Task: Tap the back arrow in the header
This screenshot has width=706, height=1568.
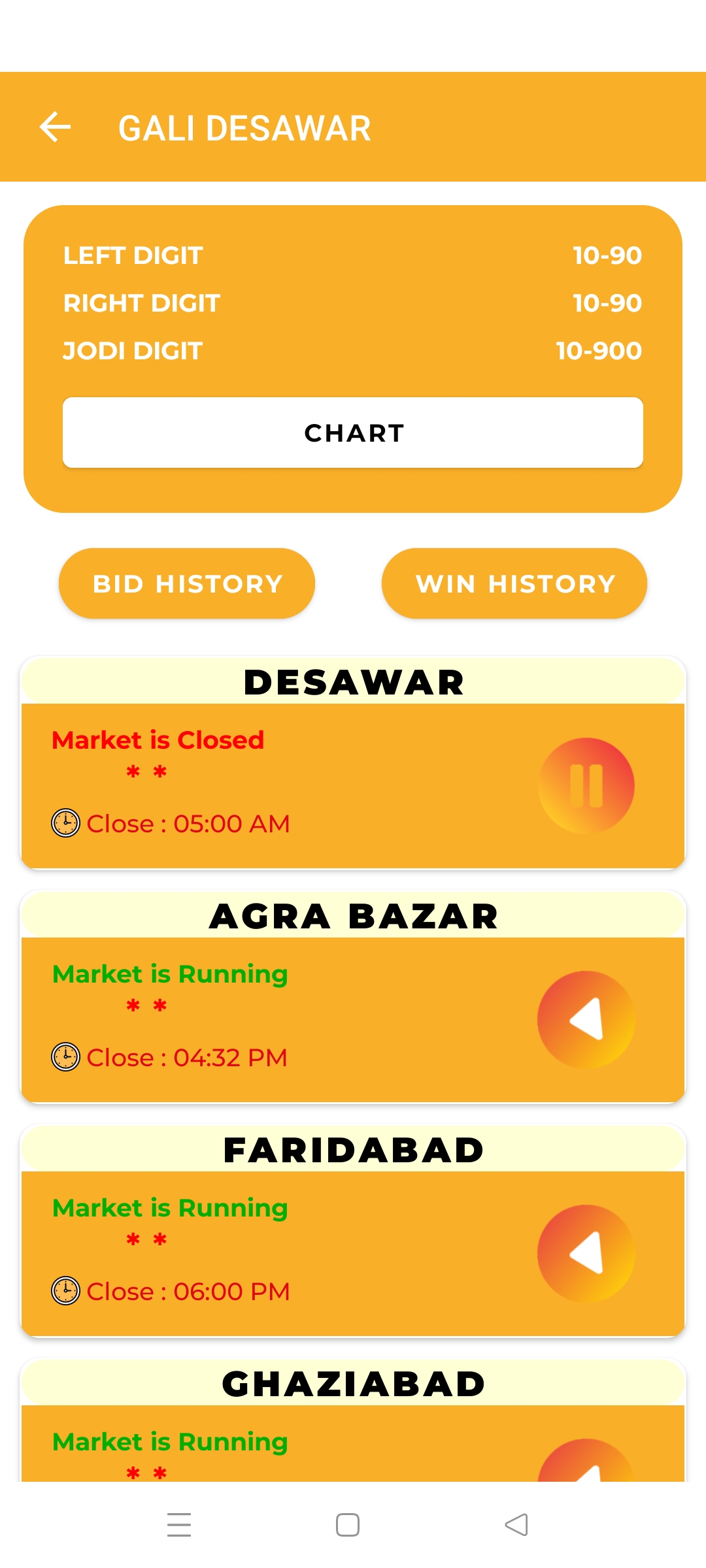Action: (55, 127)
